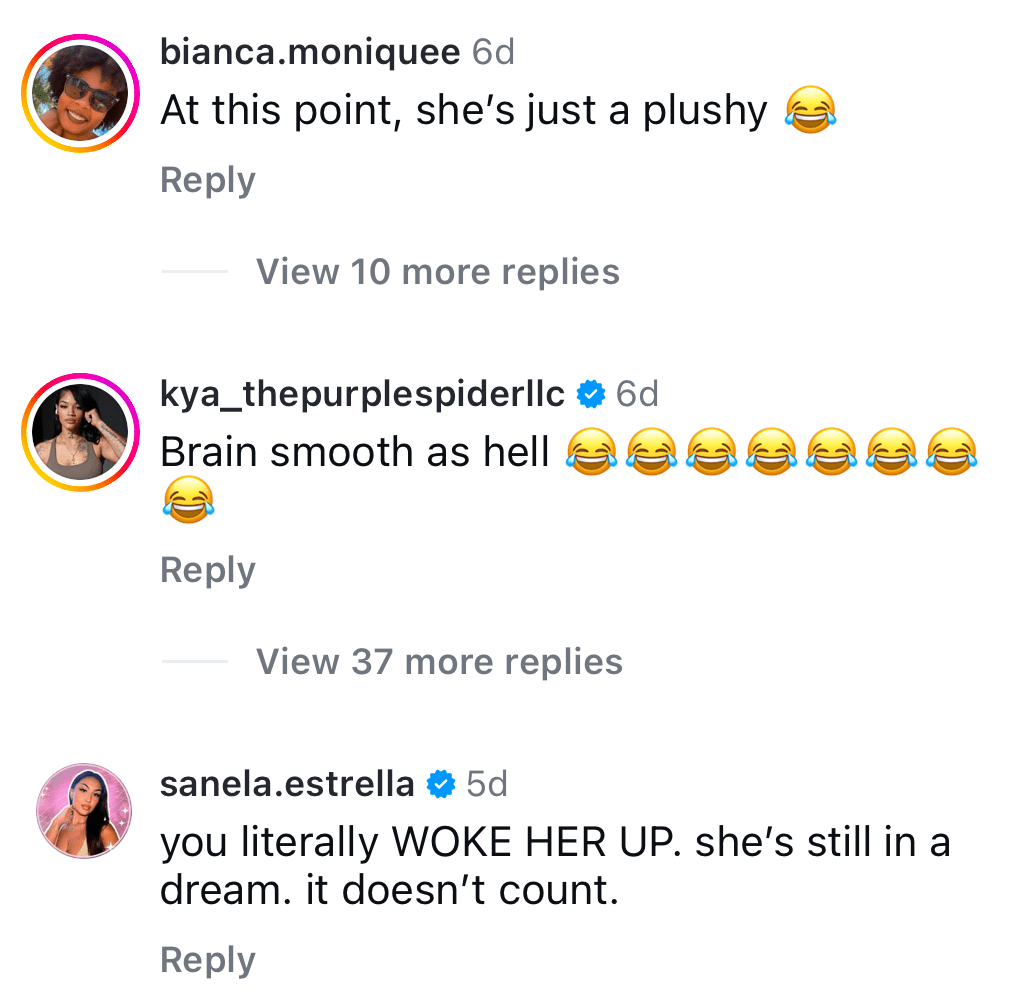1018x1003 pixels.
Task: Open the kya_thepurplespiderllc username link
Action: [362, 394]
